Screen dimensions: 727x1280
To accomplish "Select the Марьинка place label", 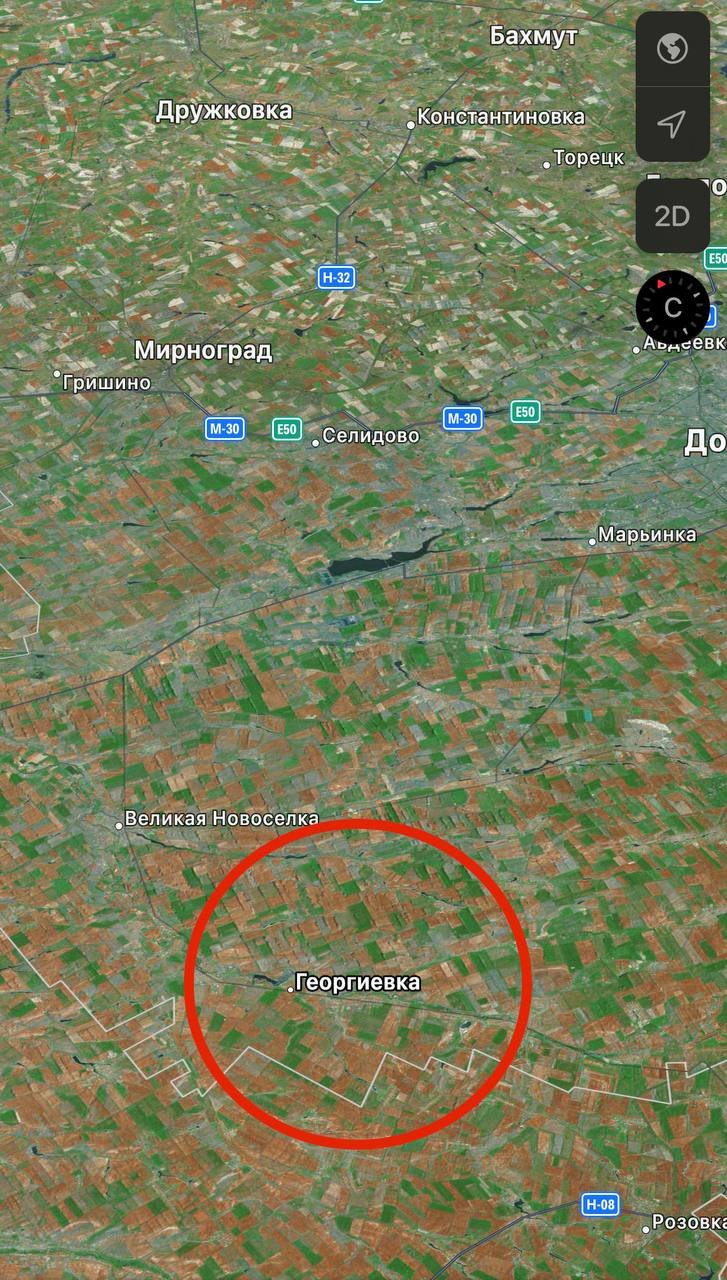I will (647, 534).
